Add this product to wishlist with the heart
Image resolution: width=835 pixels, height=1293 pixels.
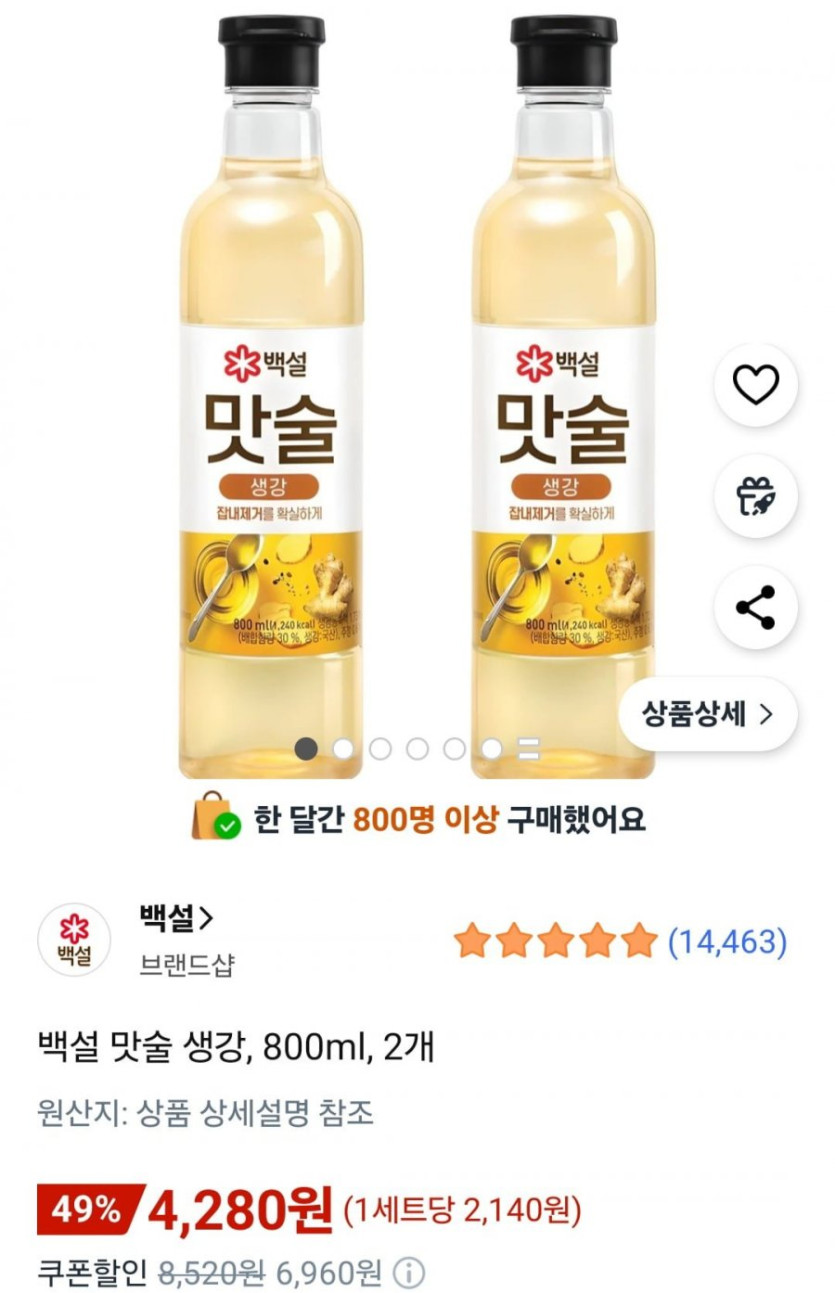click(x=755, y=385)
